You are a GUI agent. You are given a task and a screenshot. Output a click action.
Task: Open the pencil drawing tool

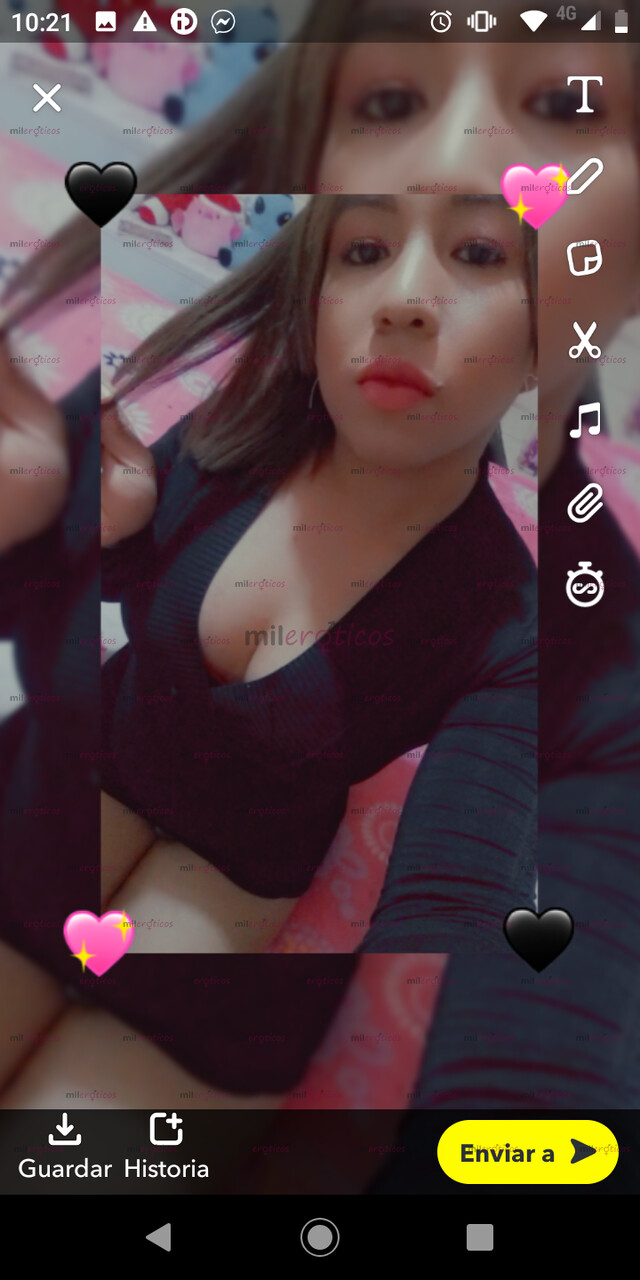coord(587,176)
